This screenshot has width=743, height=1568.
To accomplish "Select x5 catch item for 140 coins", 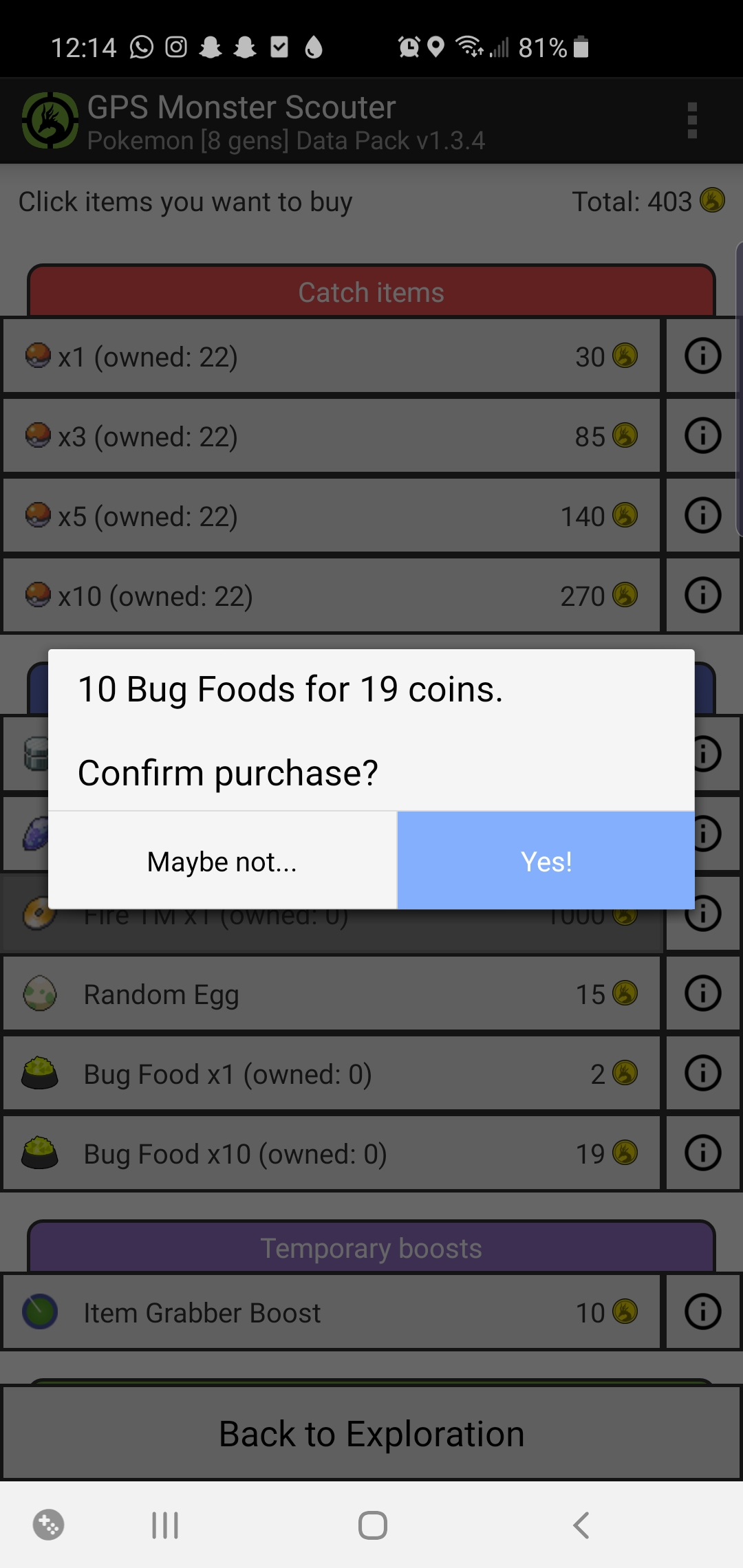I will (331, 516).
